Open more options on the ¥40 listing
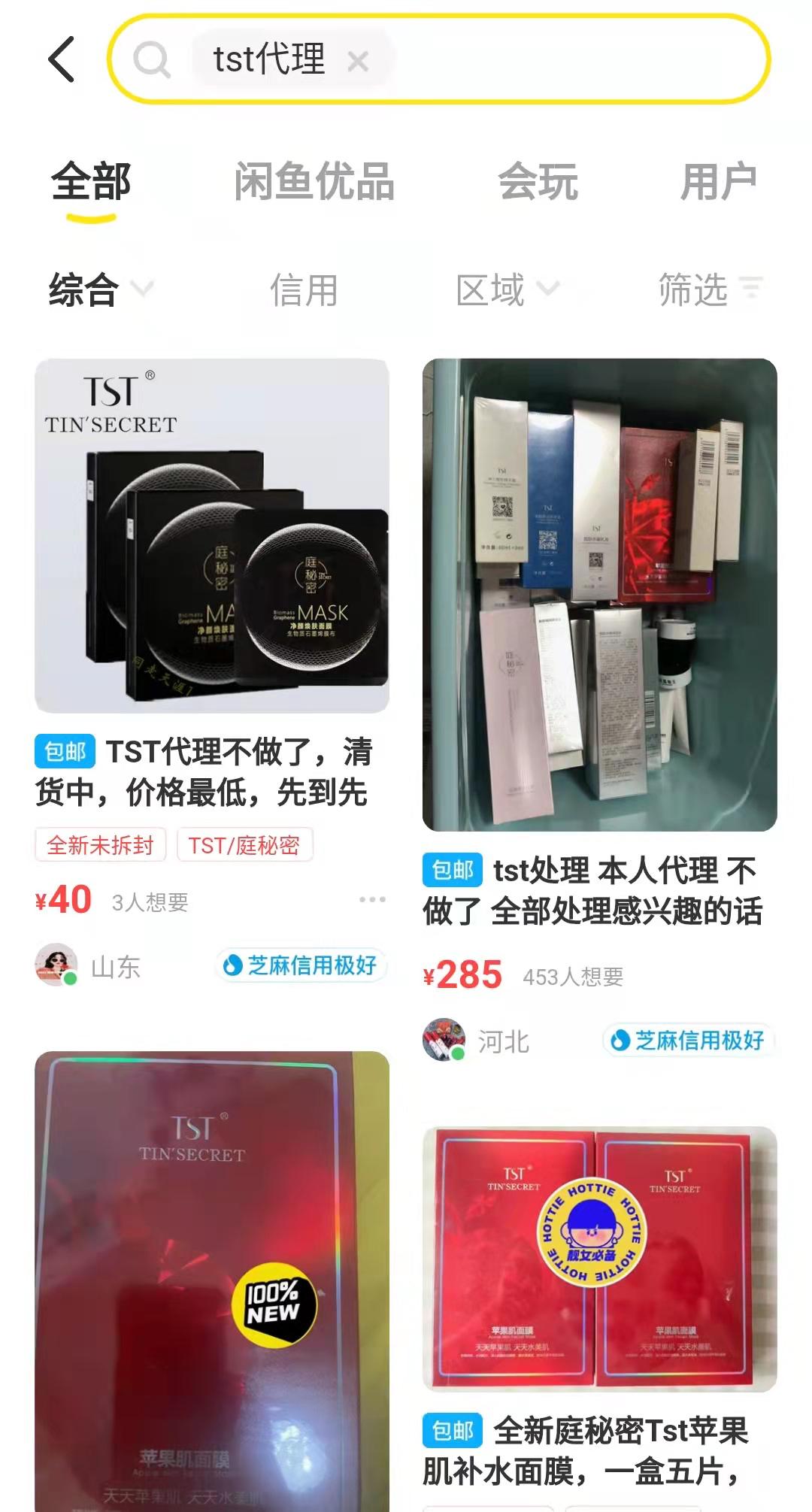This screenshot has height=1512, width=812. coord(372,899)
